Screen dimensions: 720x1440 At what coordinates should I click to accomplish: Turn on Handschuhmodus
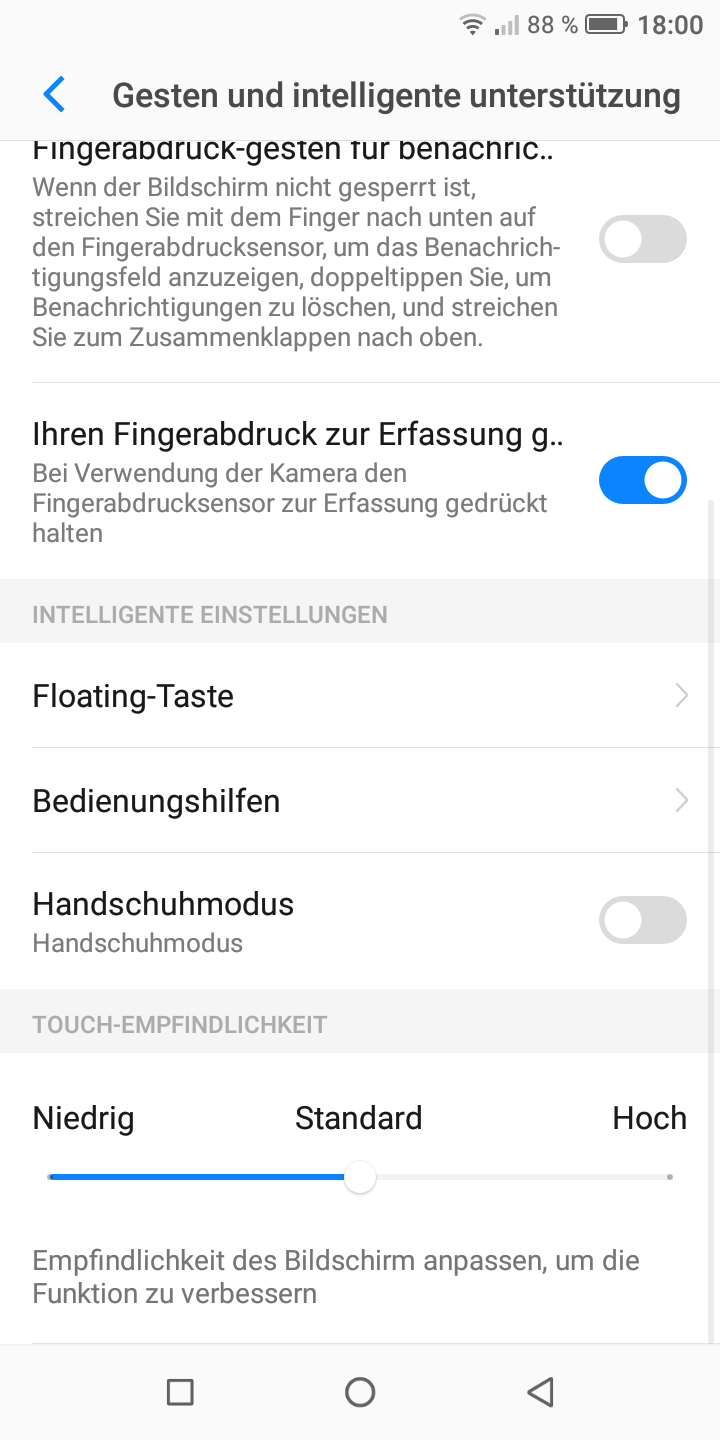pyautogui.click(x=642, y=920)
